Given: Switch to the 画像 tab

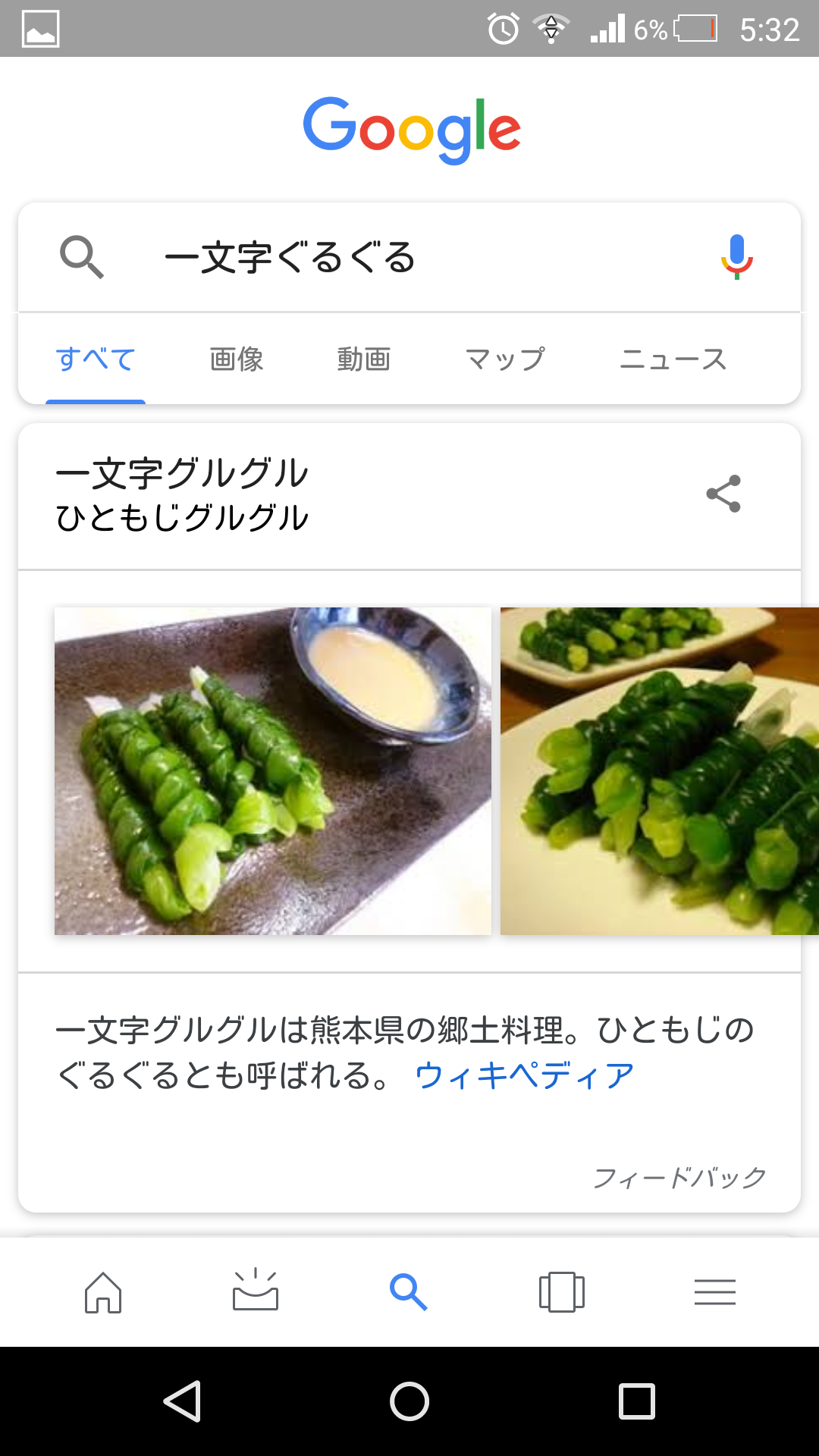Looking at the screenshot, I should pyautogui.click(x=237, y=359).
